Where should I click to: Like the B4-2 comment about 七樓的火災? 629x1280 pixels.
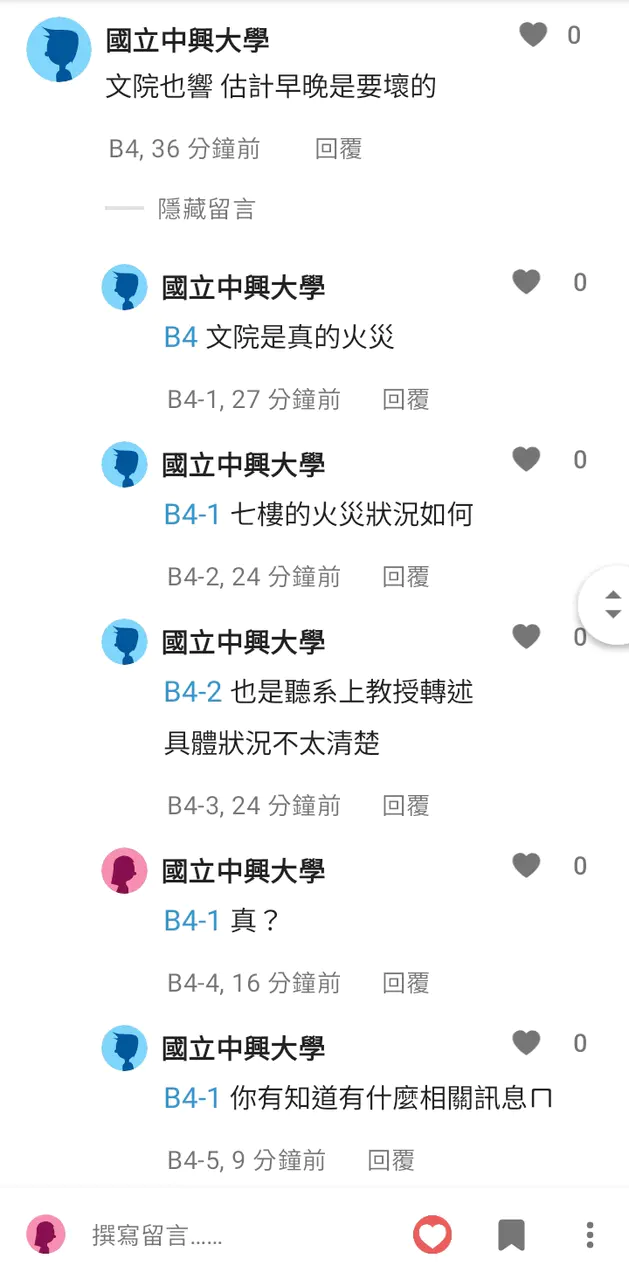click(x=526, y=460)
